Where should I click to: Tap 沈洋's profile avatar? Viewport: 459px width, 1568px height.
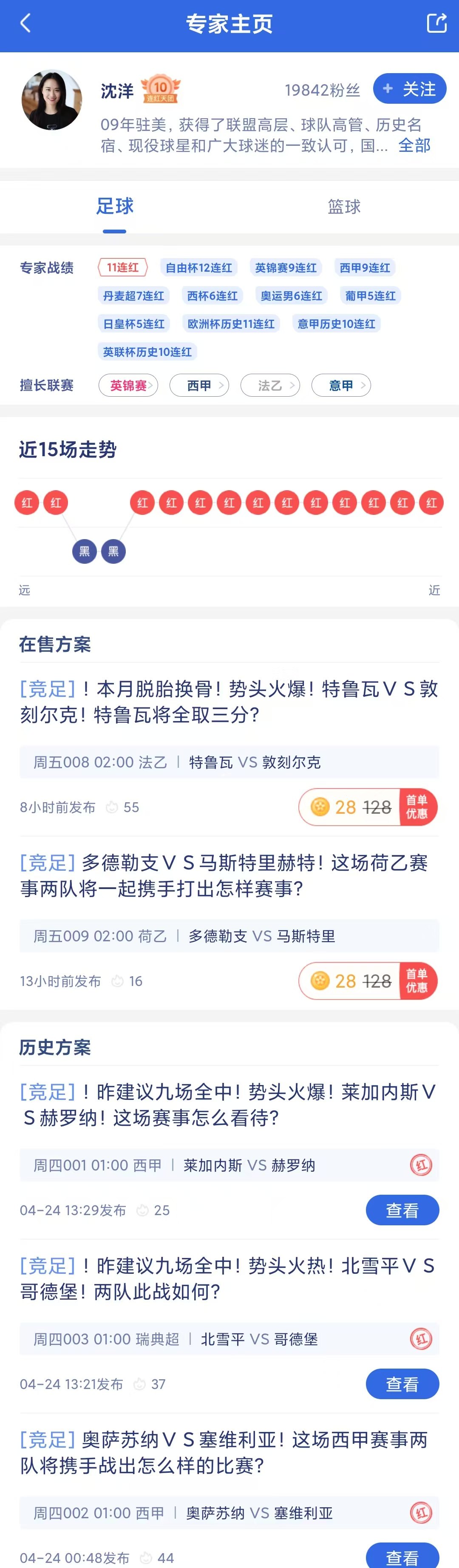click(52, 100)
